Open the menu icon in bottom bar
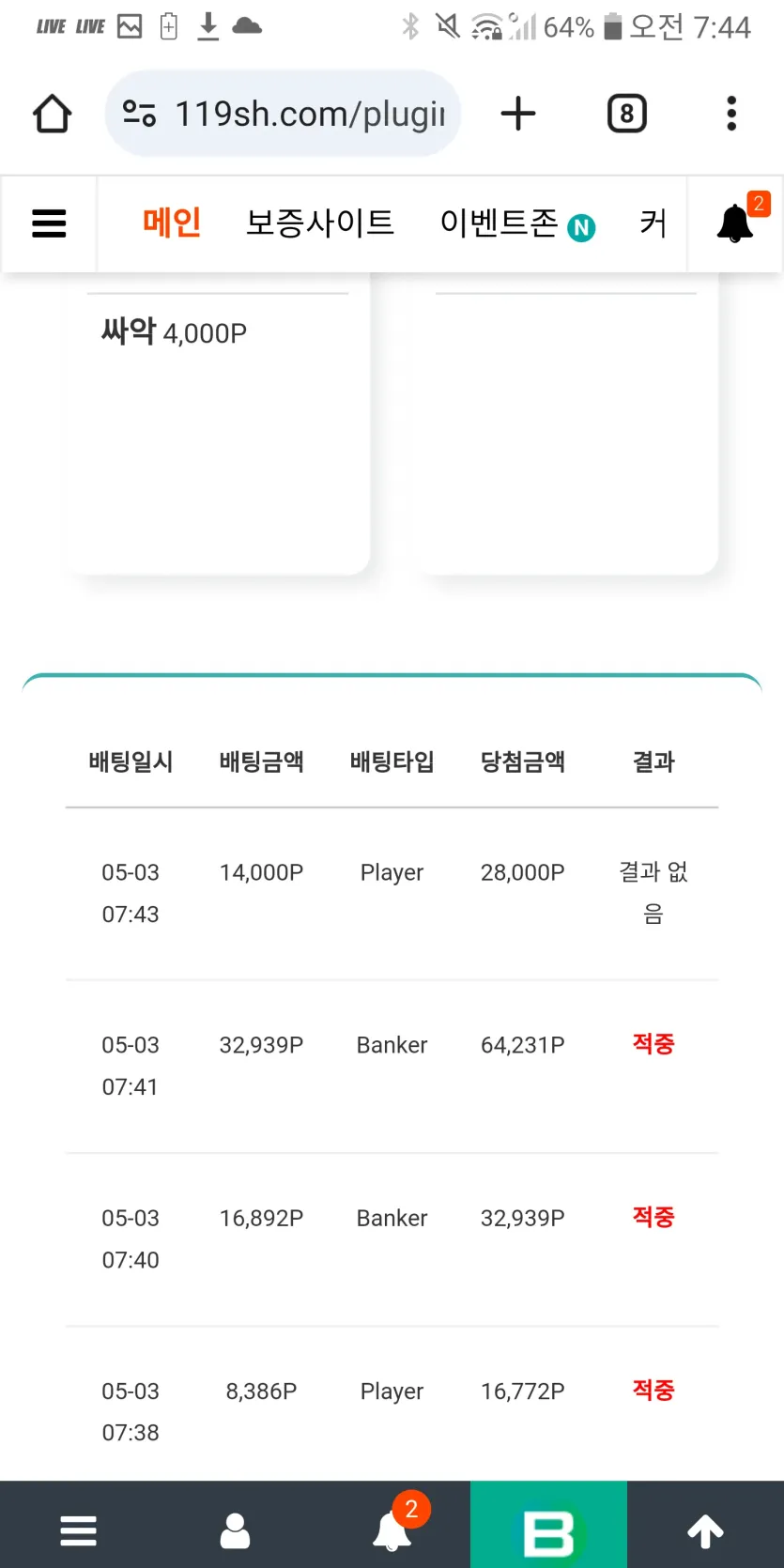The width and height of the screenshot is (784, 1568). tap(78, 1530)
